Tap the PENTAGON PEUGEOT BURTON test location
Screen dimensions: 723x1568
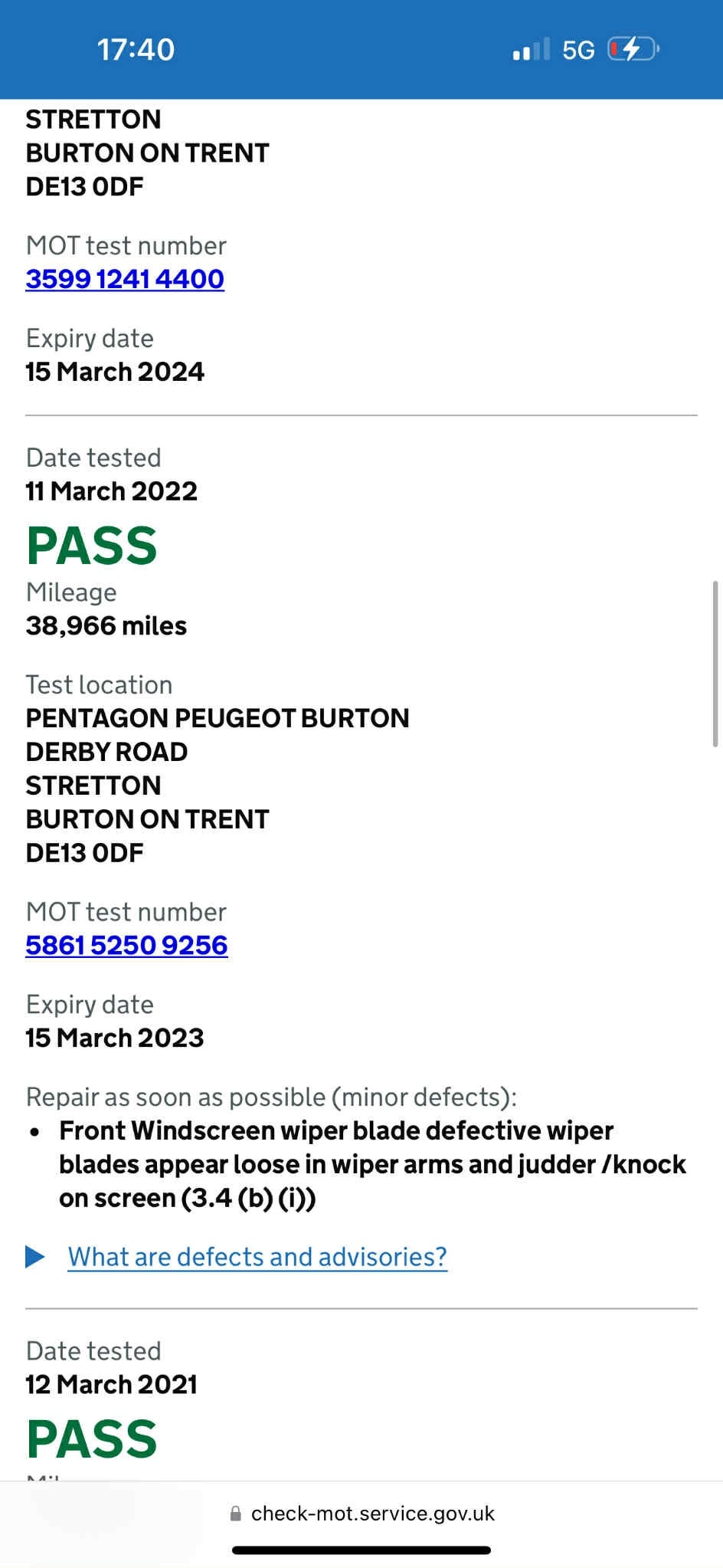pyautogui.click(x=217, y=718)
